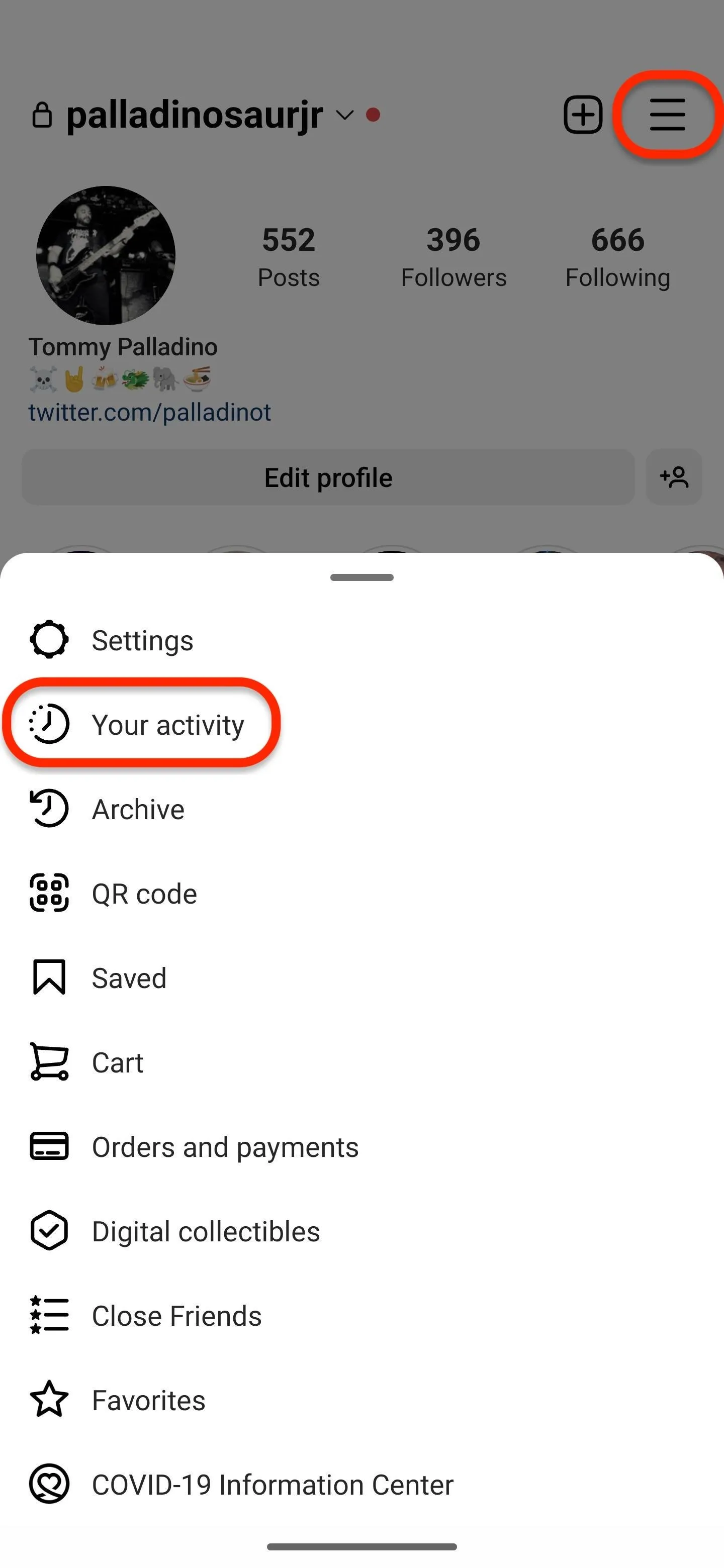Tap the sheet's drag handle
Viewport: 724px width, 1568px height.
pyautogui.click(x=361, y=577)
